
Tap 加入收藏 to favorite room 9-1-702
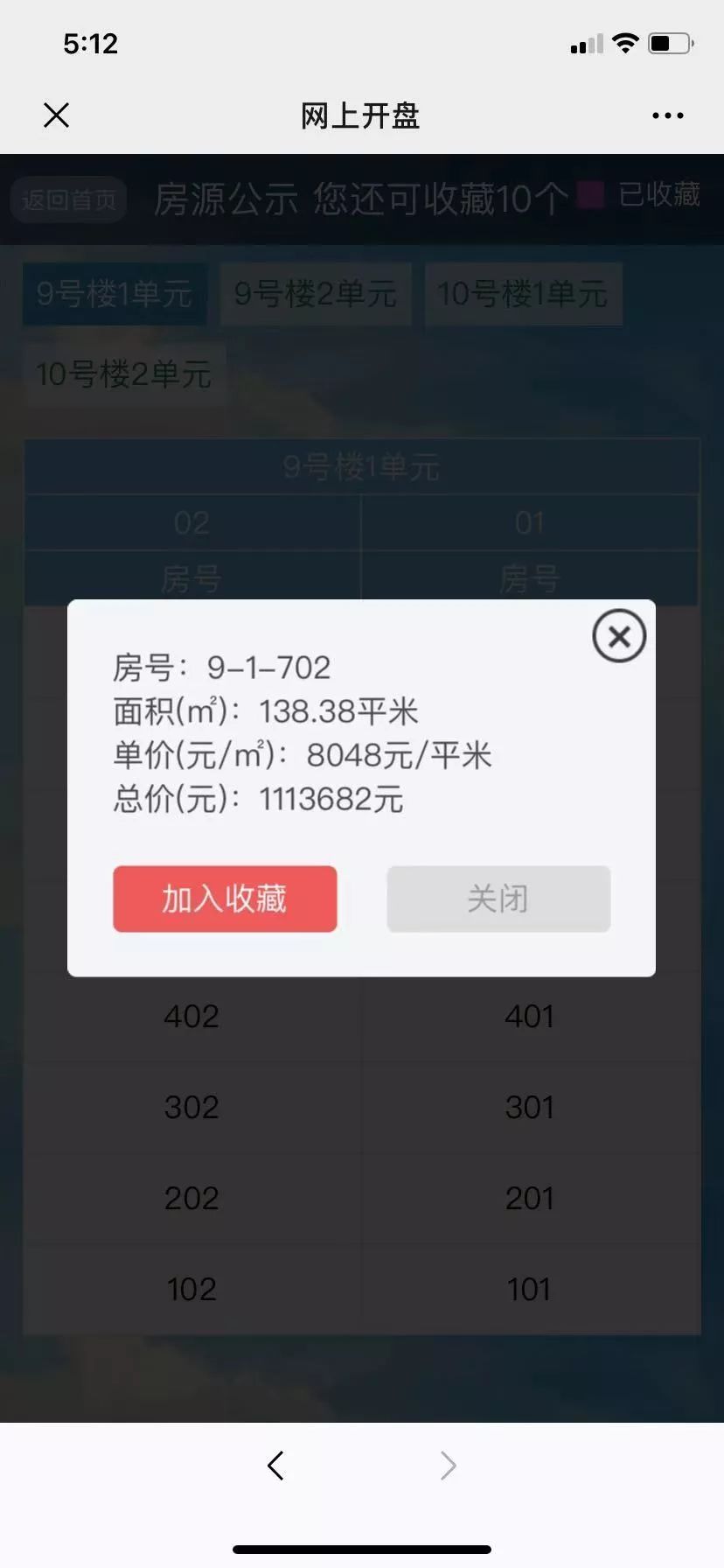point(225,899)
